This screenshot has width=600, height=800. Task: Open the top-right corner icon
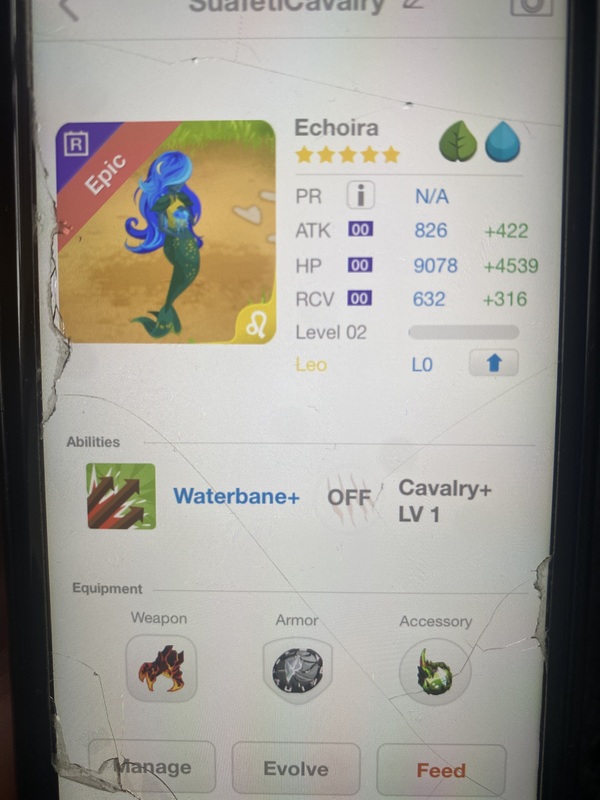[530, 6]
